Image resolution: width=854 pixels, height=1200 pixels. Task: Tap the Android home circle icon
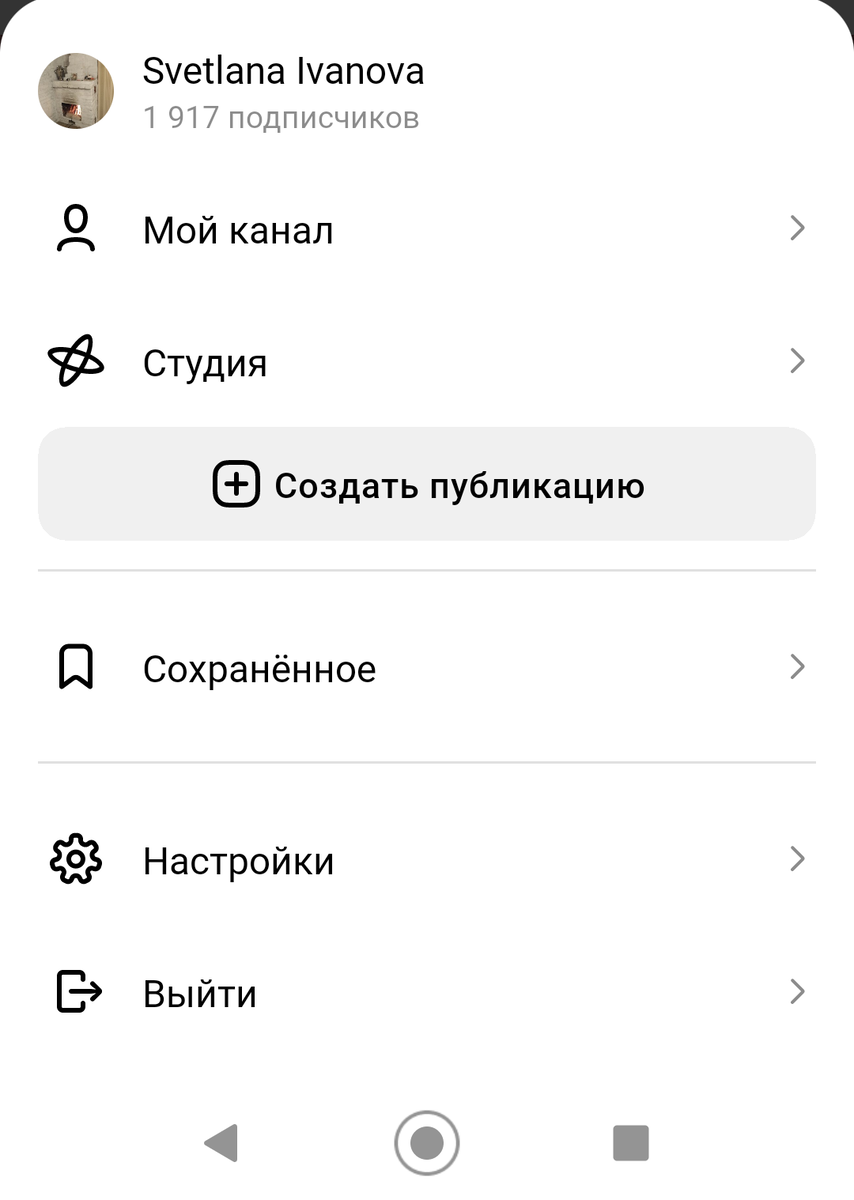tap(427, 1142)
